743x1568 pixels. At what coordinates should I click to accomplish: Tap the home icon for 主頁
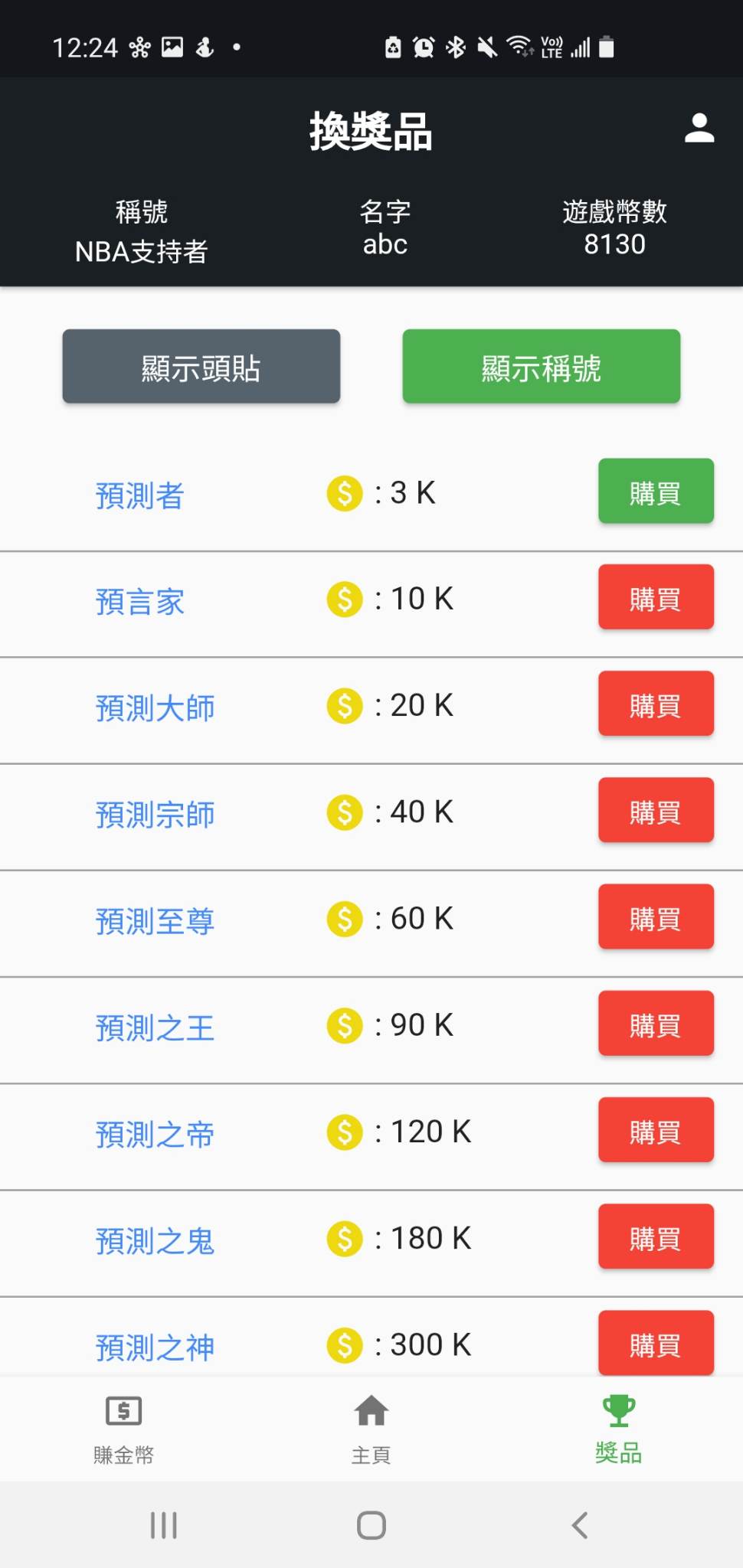pyautogui.click(x=371, y=1411)
